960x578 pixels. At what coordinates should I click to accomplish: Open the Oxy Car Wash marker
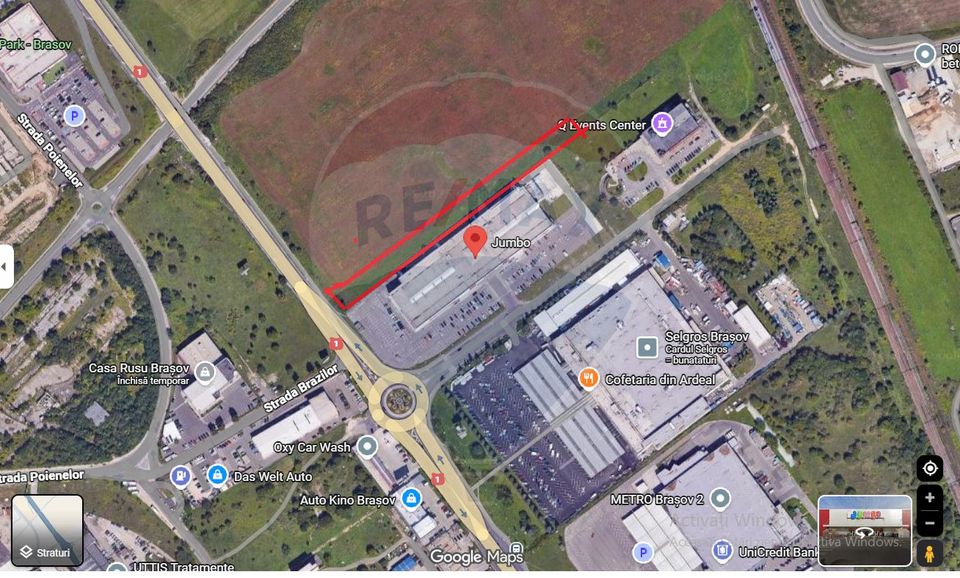tap(367, 446)
